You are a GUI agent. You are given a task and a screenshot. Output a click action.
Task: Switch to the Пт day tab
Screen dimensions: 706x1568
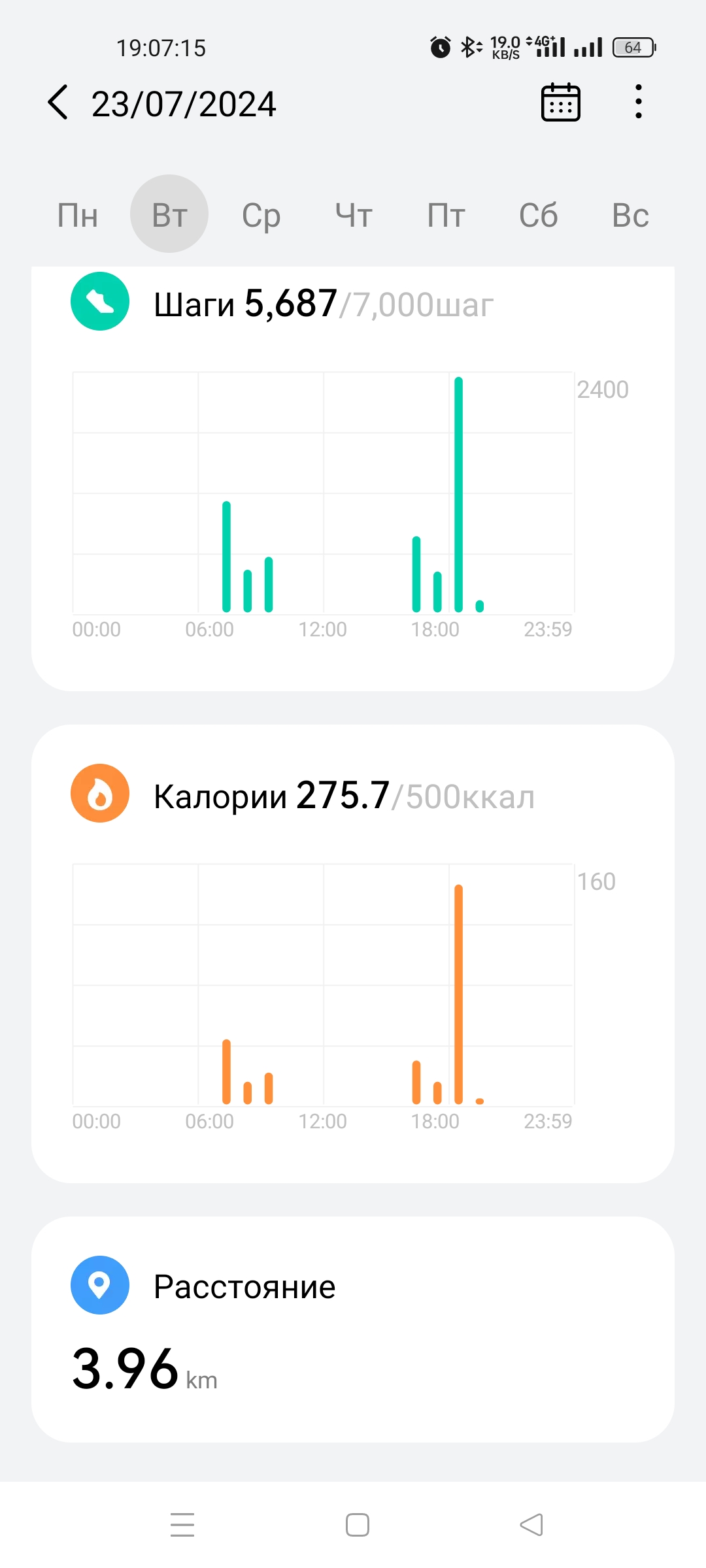[x=446, y=215]
